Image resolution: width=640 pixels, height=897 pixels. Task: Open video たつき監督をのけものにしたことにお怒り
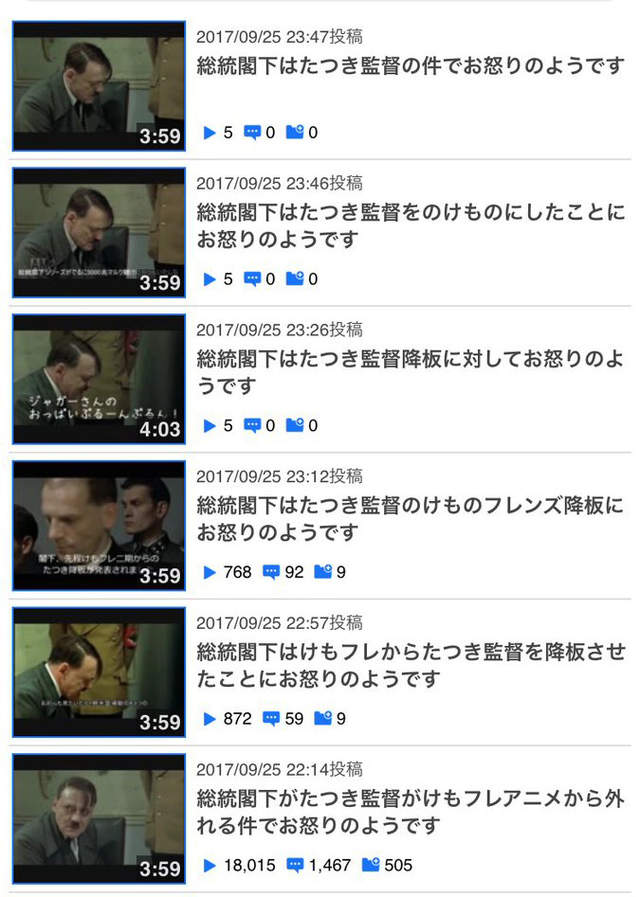pyautogui.click(x=410, y=226)
